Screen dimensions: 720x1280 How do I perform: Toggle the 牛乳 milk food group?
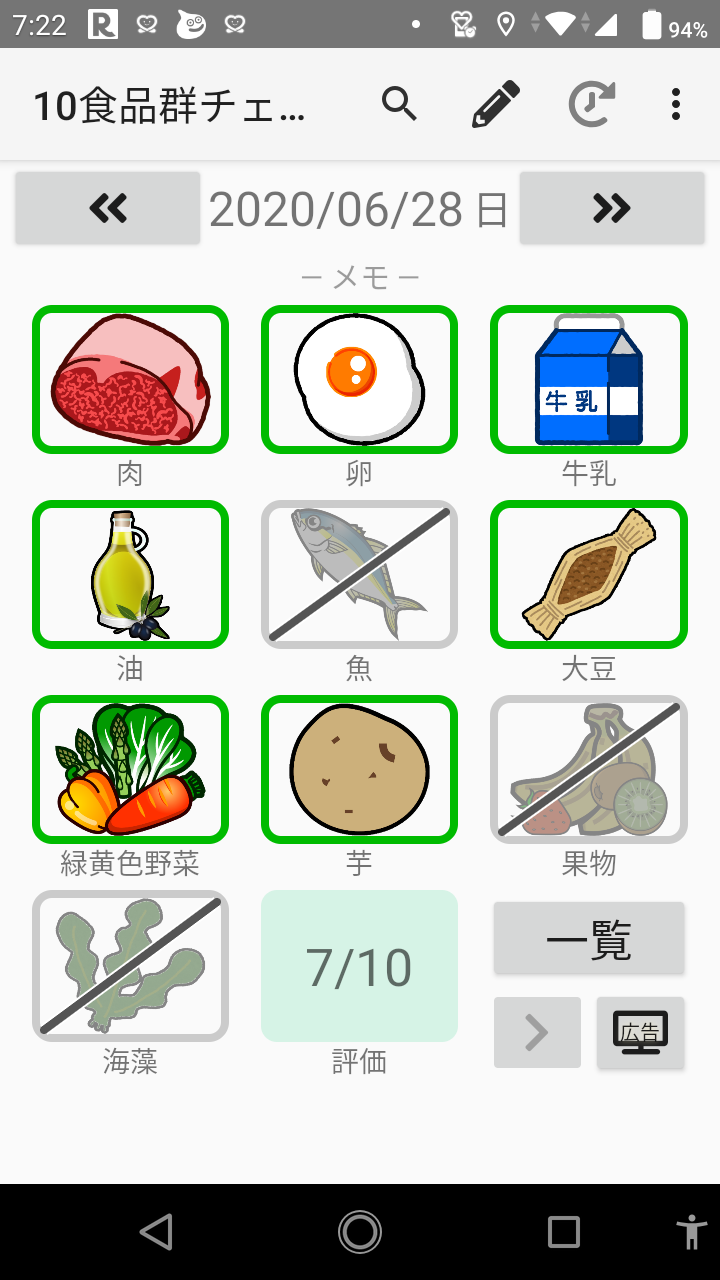click(588, 379)
